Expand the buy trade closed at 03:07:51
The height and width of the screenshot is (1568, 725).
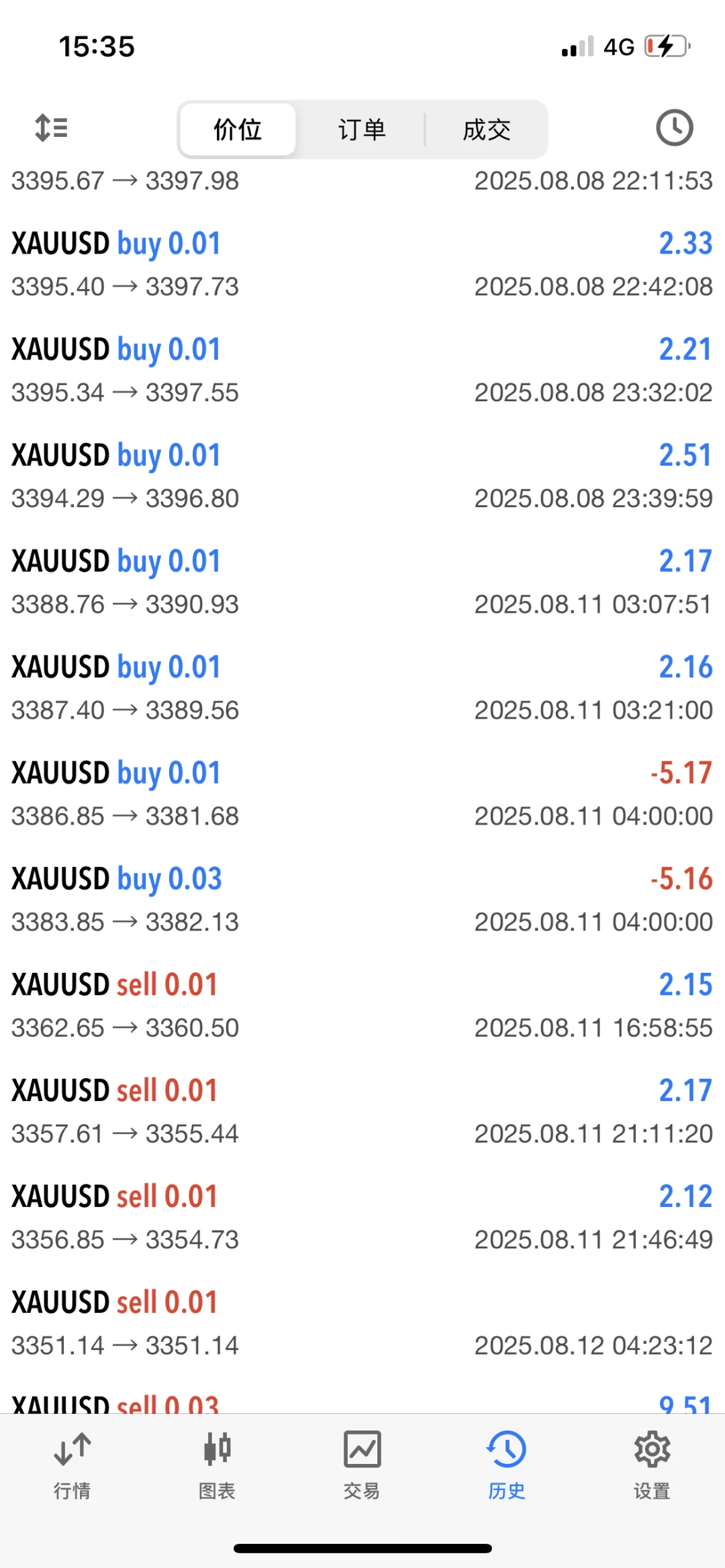[362, 582]
